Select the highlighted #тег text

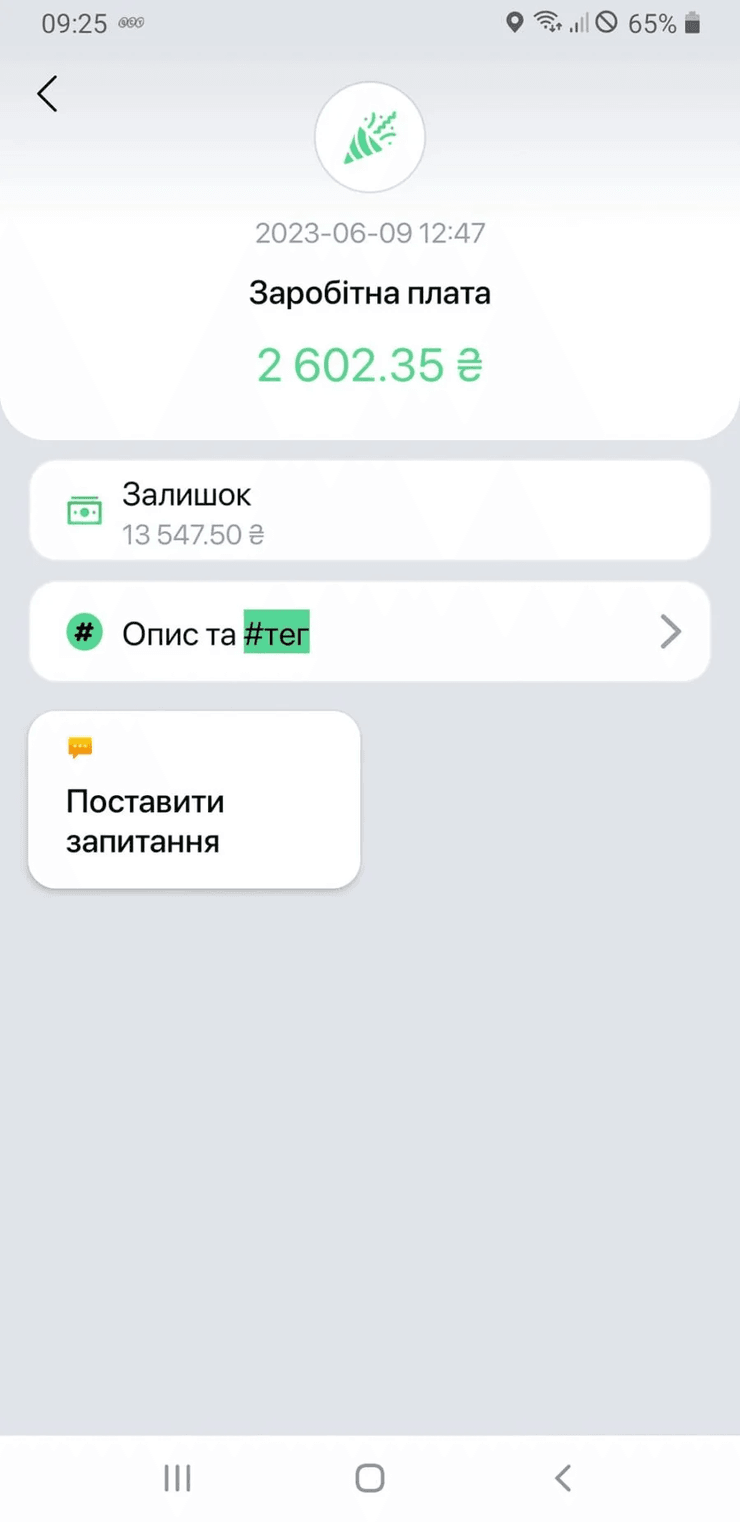tap(277, 631)
